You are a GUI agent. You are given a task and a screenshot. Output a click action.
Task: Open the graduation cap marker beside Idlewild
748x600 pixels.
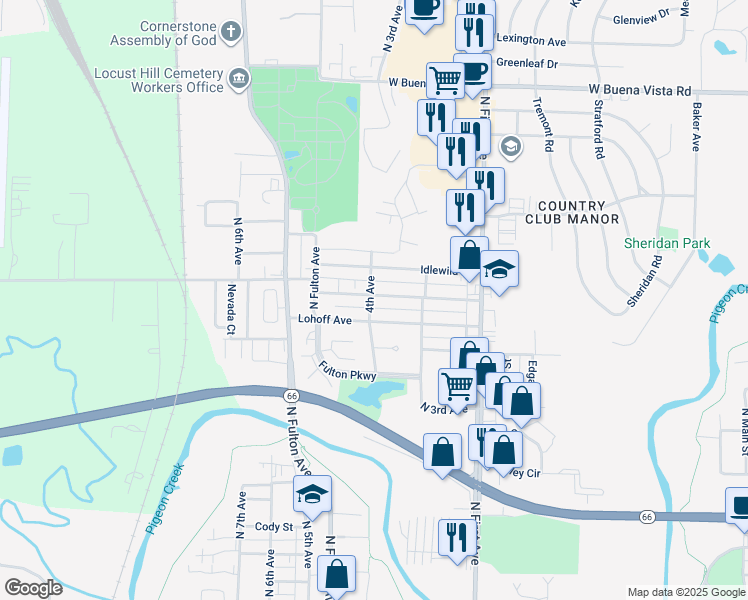click(499, 268)
